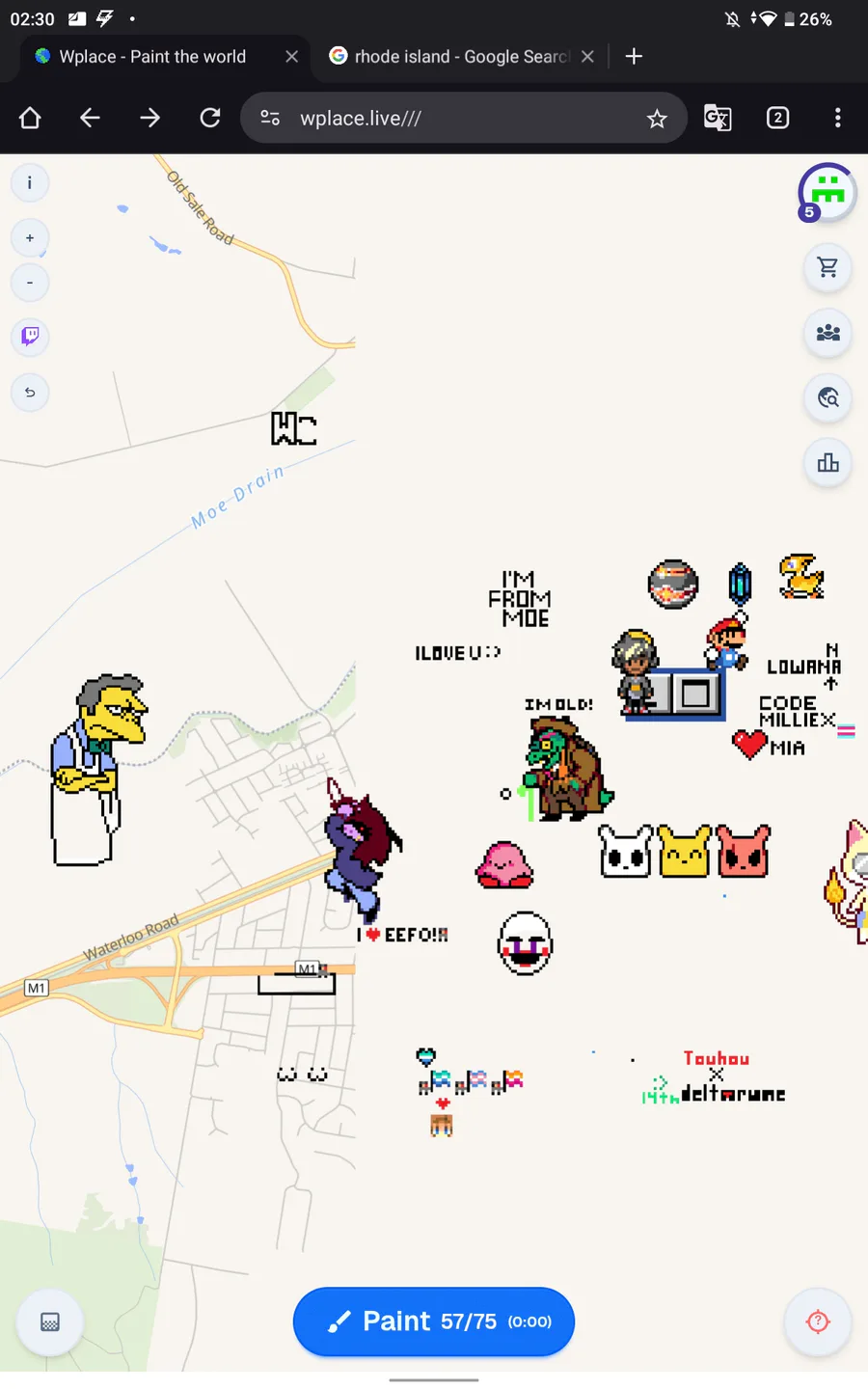Open the shopping cart store
The image size is (868, 1389).
(827, 267)
